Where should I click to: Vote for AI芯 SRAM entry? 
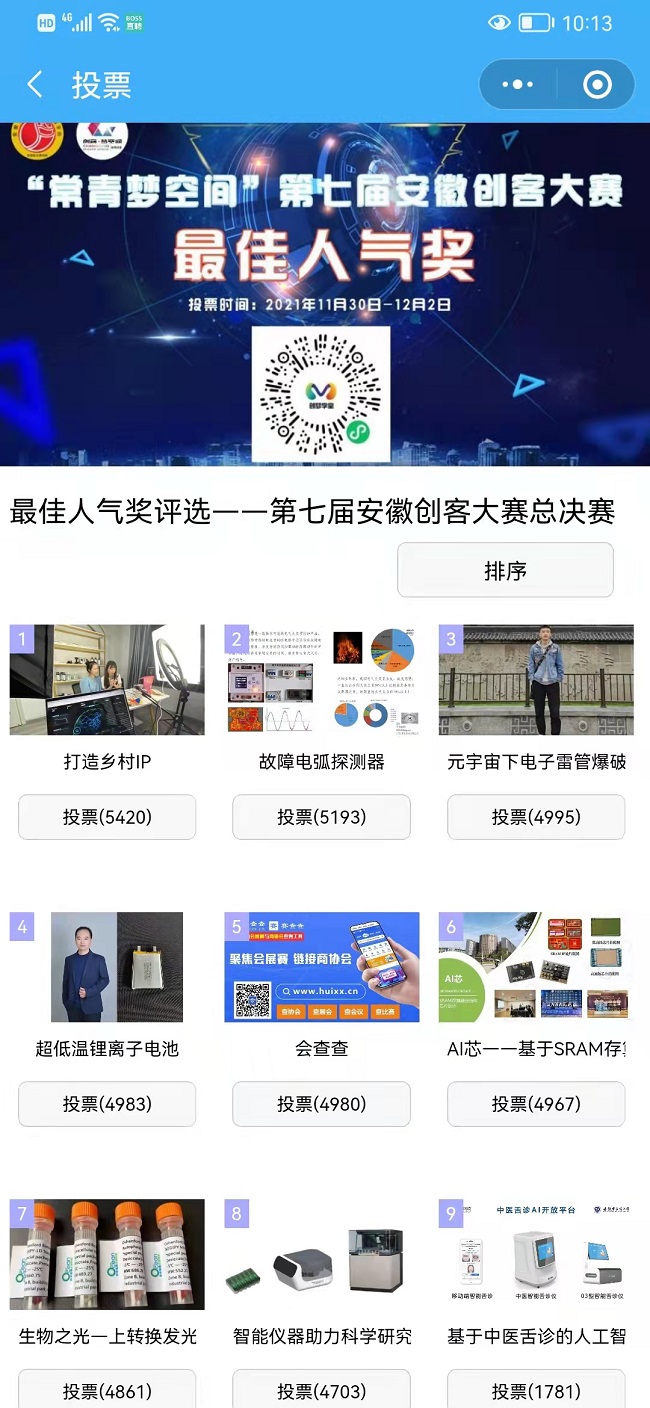coord(535,1104)
